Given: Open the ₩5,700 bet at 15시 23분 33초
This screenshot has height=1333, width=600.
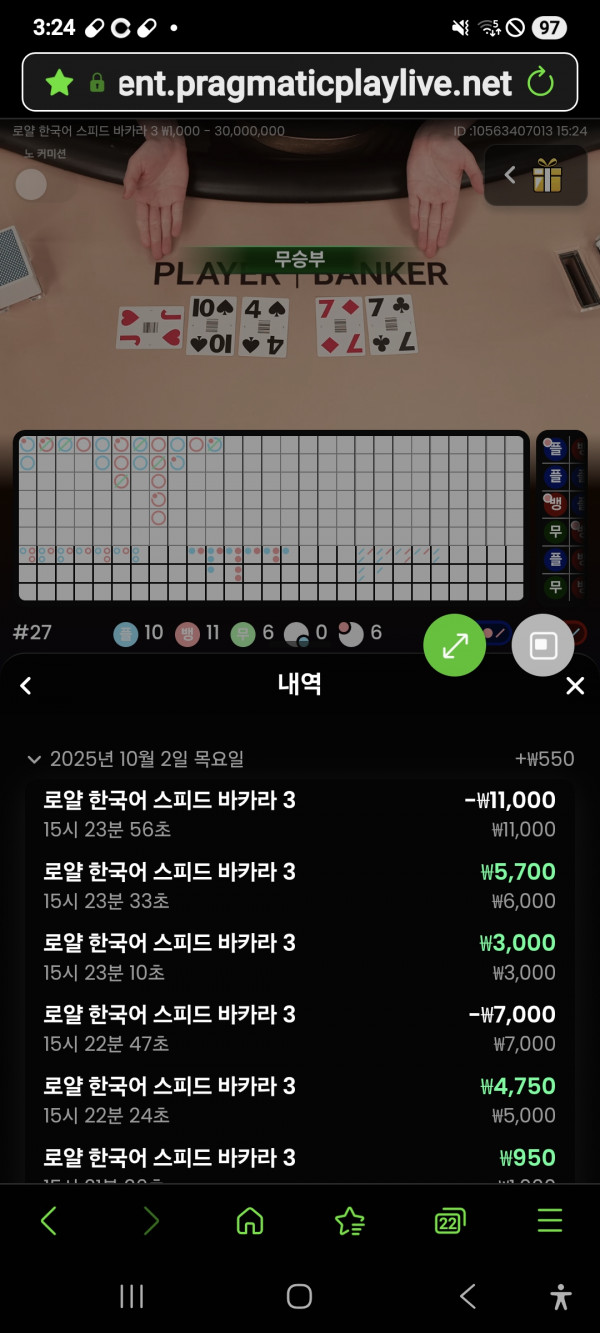Looking at the screenshot, I should [x=299, y=886].
